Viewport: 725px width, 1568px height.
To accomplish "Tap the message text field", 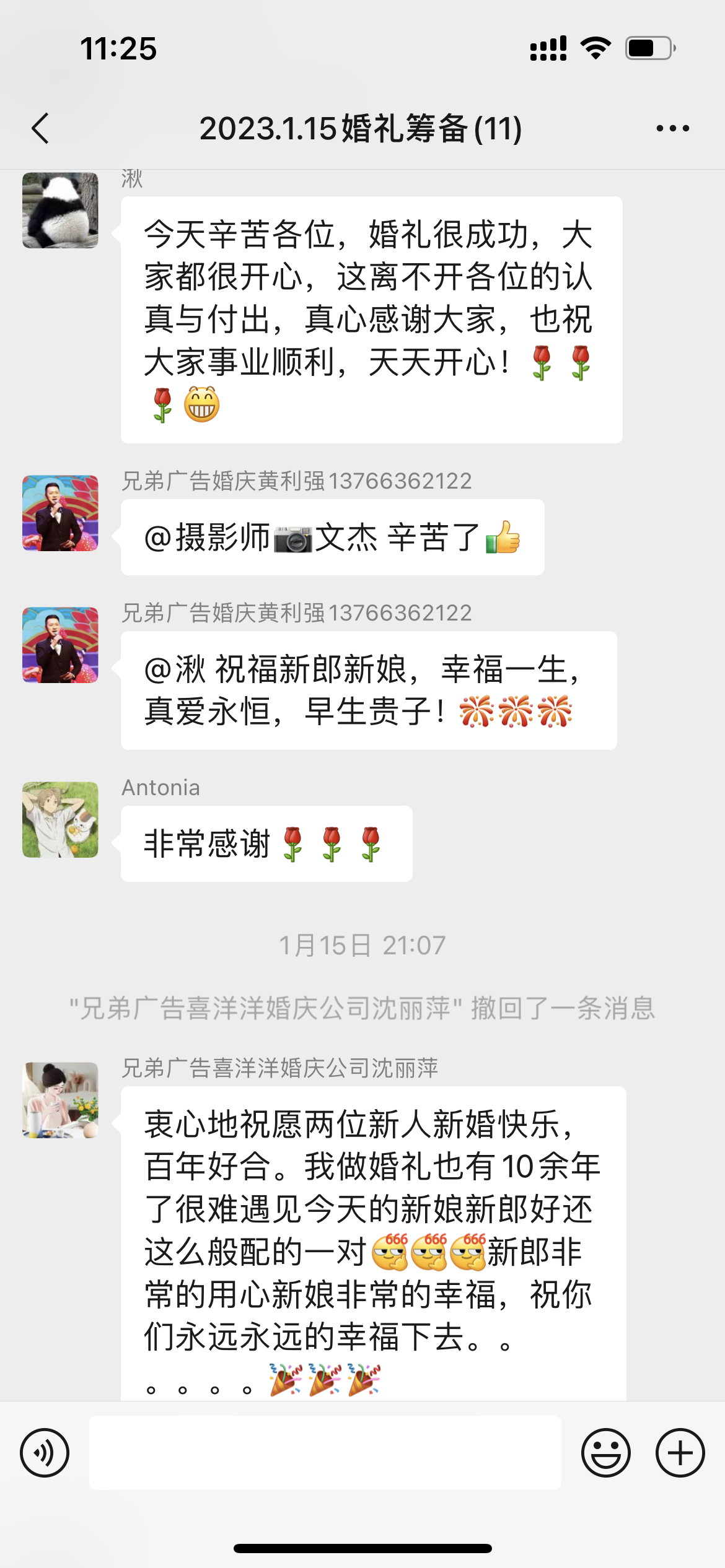I will (x=325, y=1452).
